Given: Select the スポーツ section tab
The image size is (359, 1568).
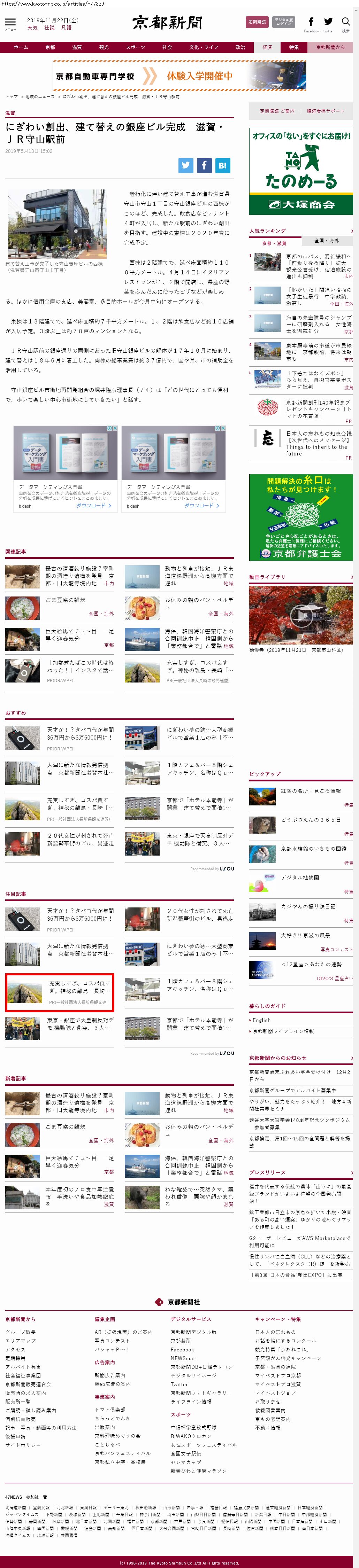Looking at the screenshot, I should (135, 47).
